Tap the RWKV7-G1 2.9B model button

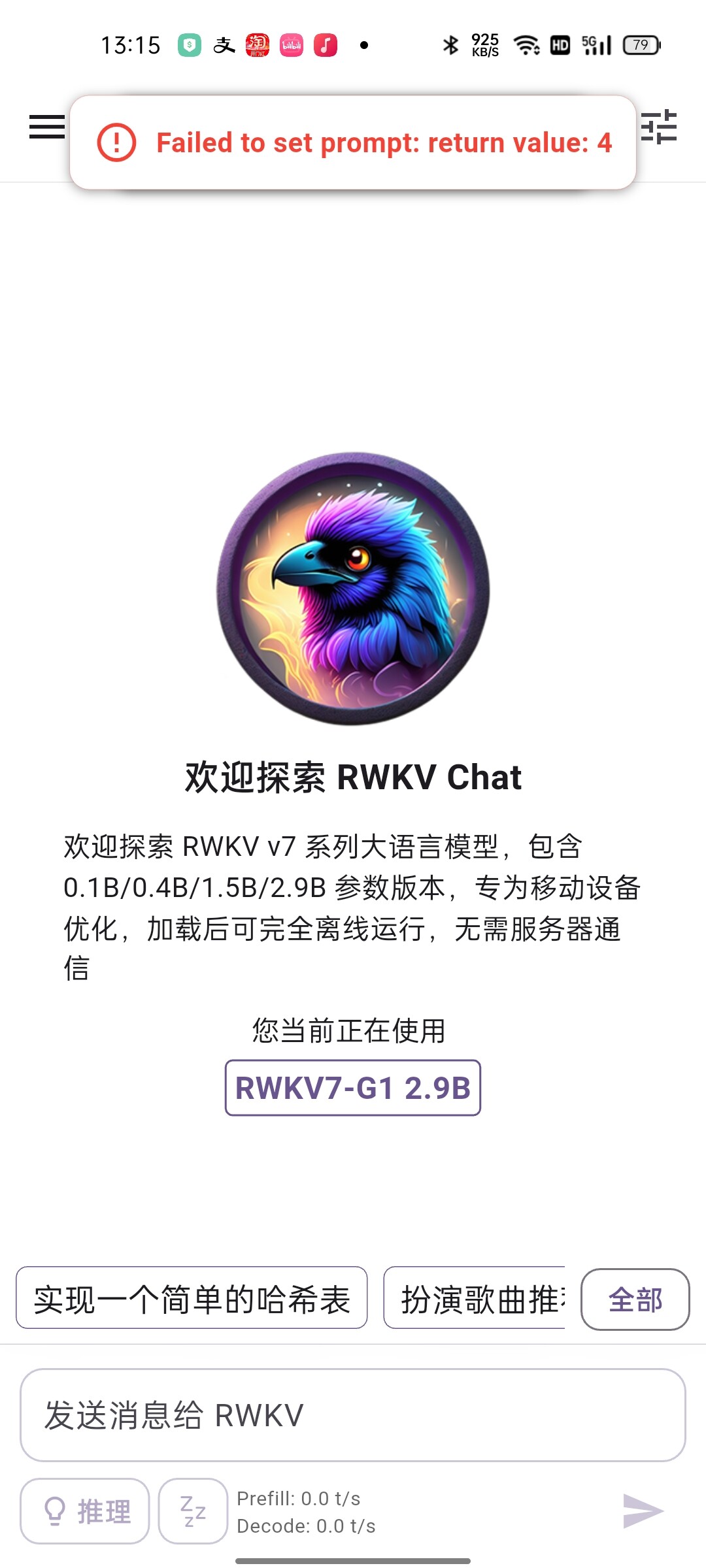click(353, 1088)
